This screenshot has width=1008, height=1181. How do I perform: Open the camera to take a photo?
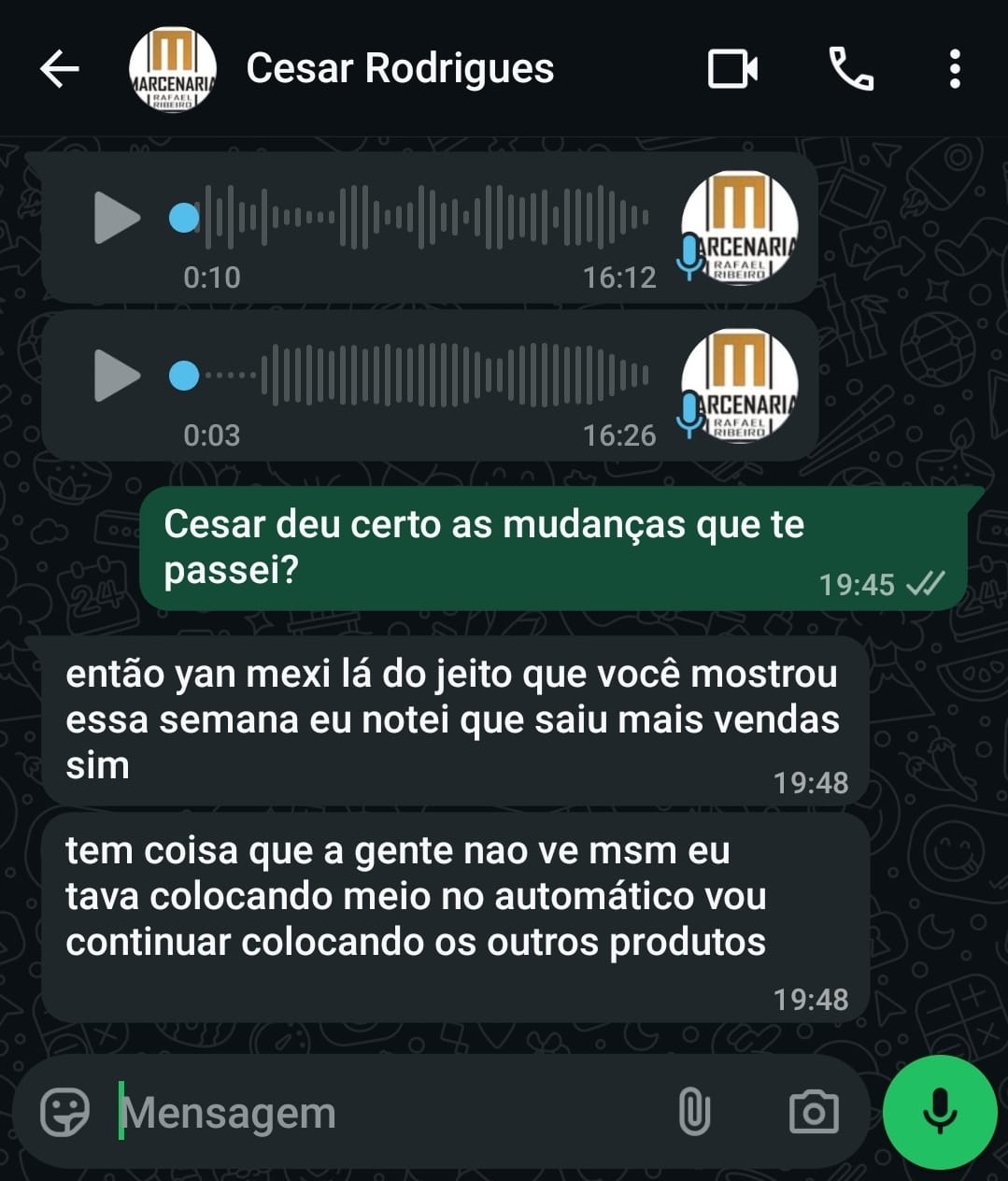point(816,1112)
